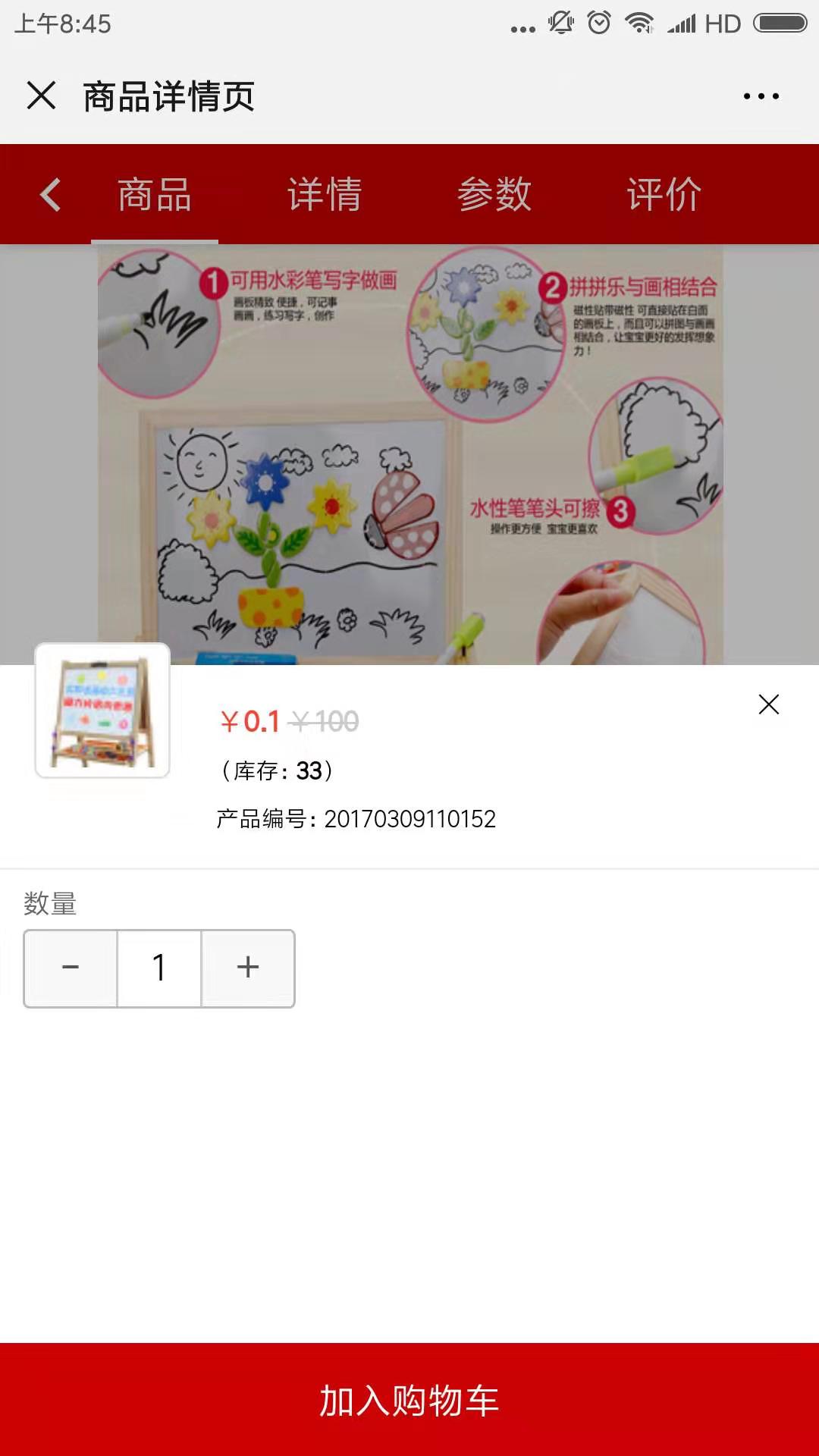The image size is (819, 1456).
Task: Open the product thumbnail image
Action: click(102, 711)
